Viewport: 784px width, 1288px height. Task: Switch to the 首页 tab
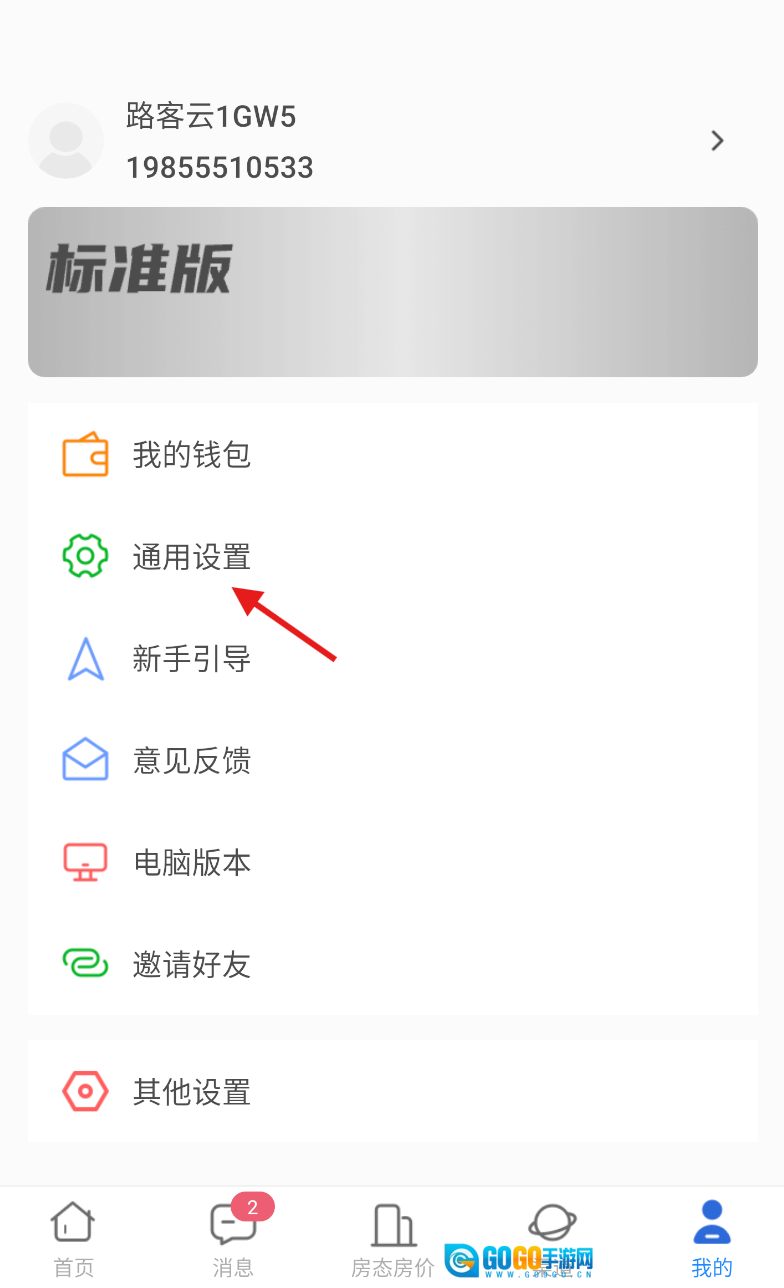point(73,1239)
